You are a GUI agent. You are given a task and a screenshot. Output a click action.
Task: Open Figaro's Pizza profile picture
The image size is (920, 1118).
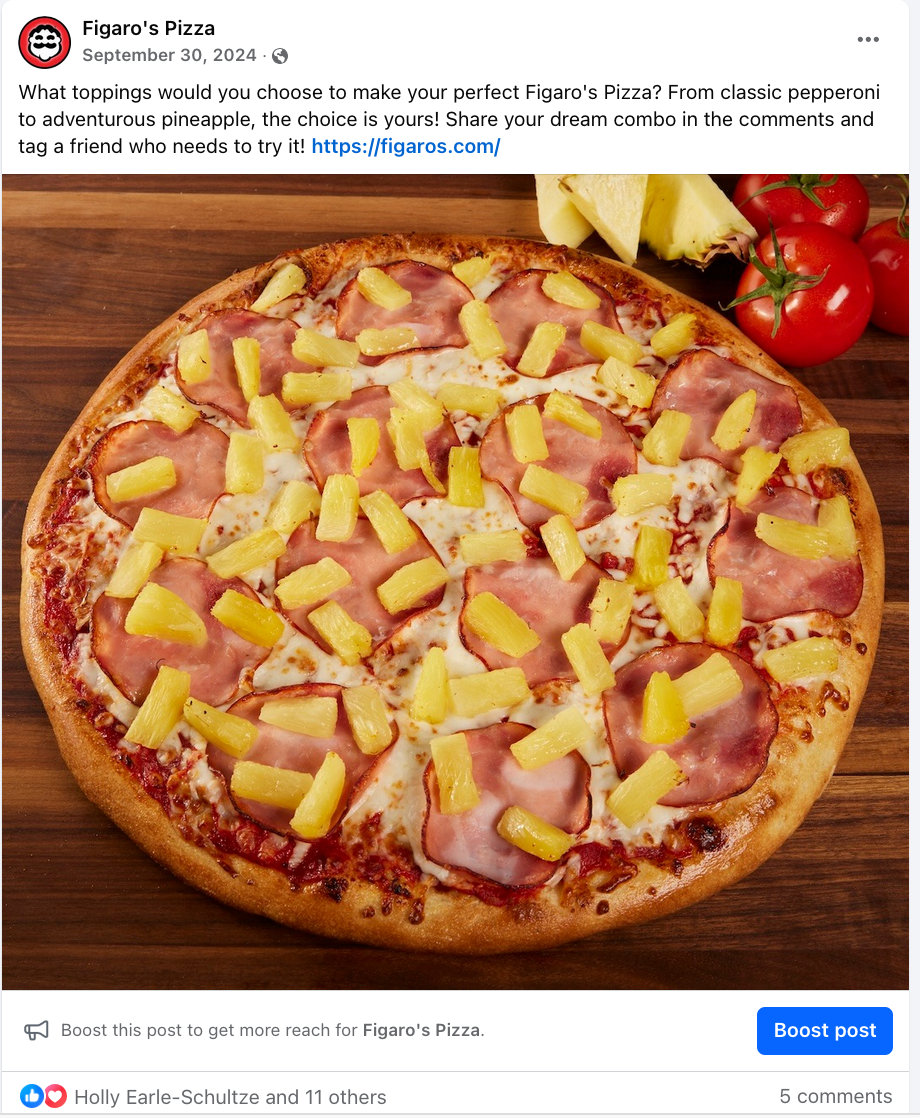pos(44,42)
